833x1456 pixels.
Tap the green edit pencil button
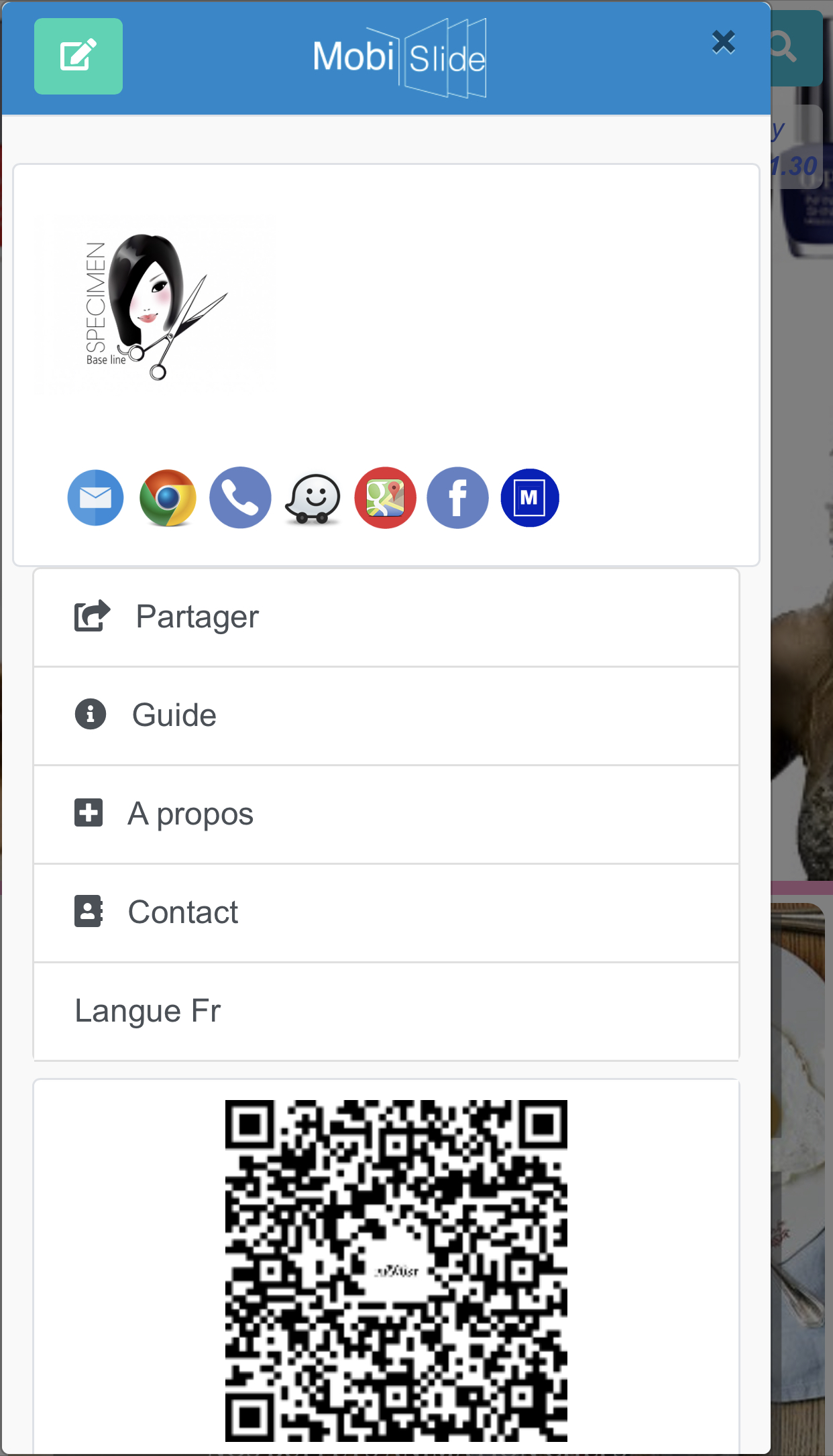click(x=78, y=56)
